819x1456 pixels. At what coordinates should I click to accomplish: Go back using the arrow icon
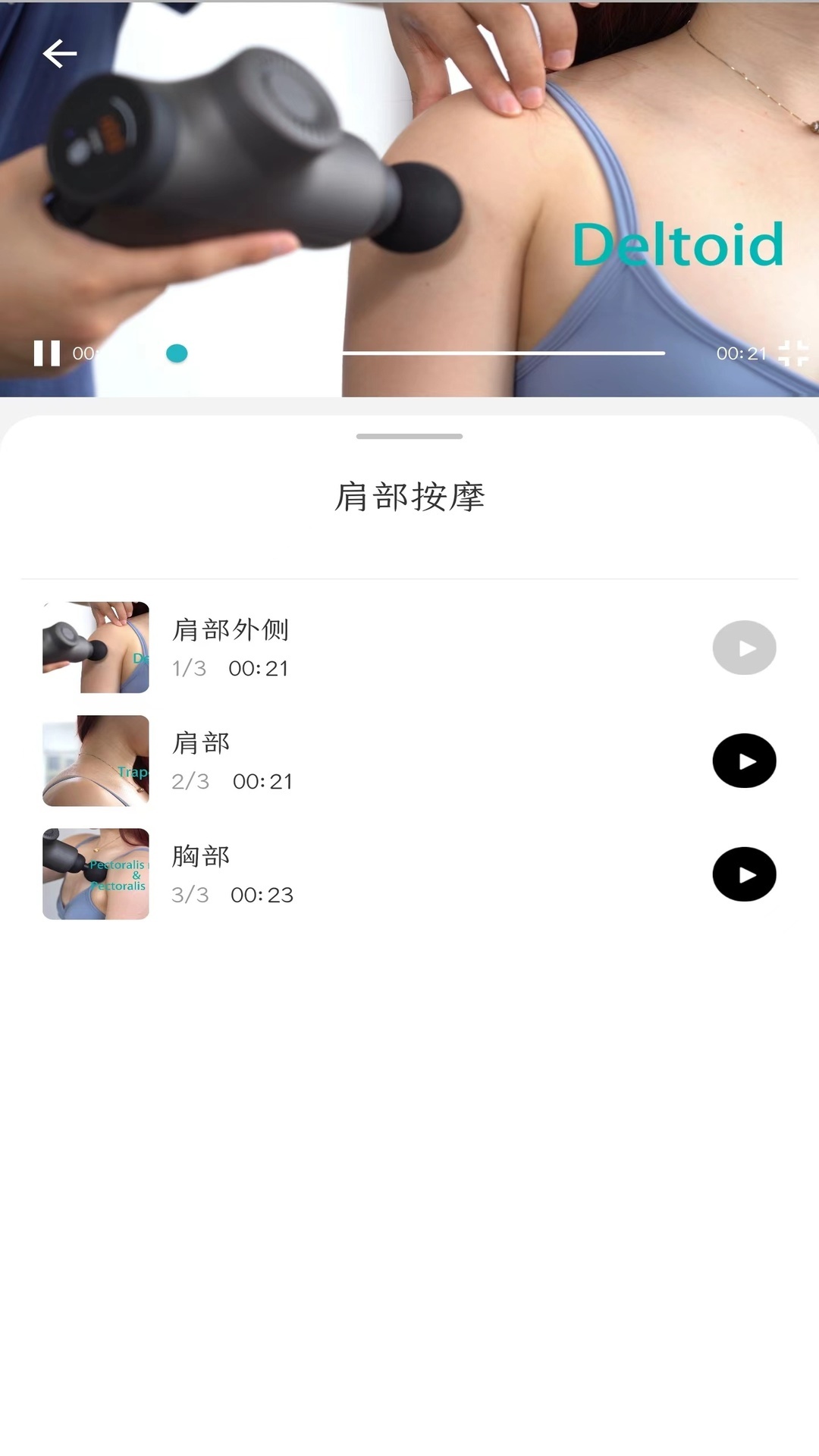(60, 54)
